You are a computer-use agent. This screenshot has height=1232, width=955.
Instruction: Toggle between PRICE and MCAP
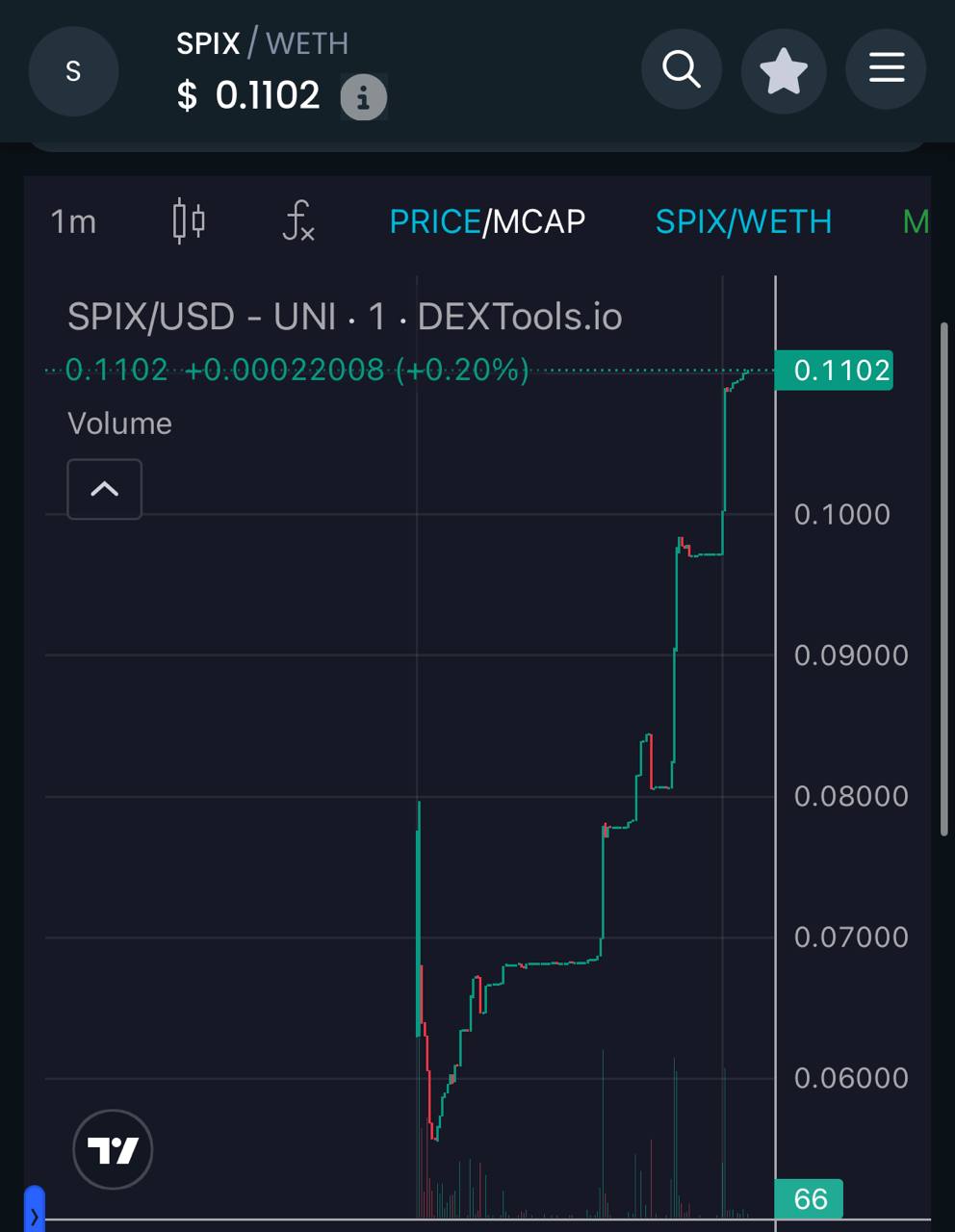tap(487, 222)
